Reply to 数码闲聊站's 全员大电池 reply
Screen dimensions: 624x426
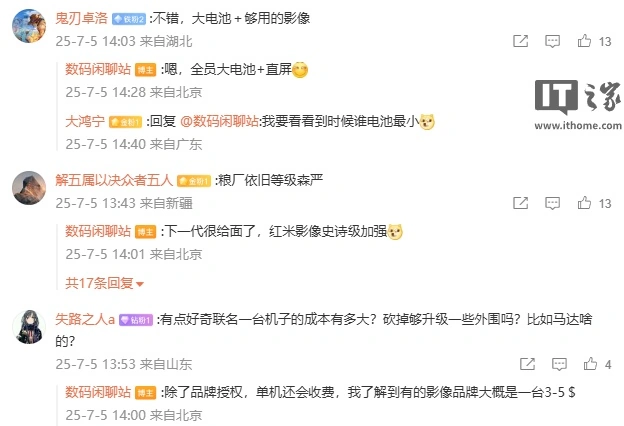coord(555,92)
